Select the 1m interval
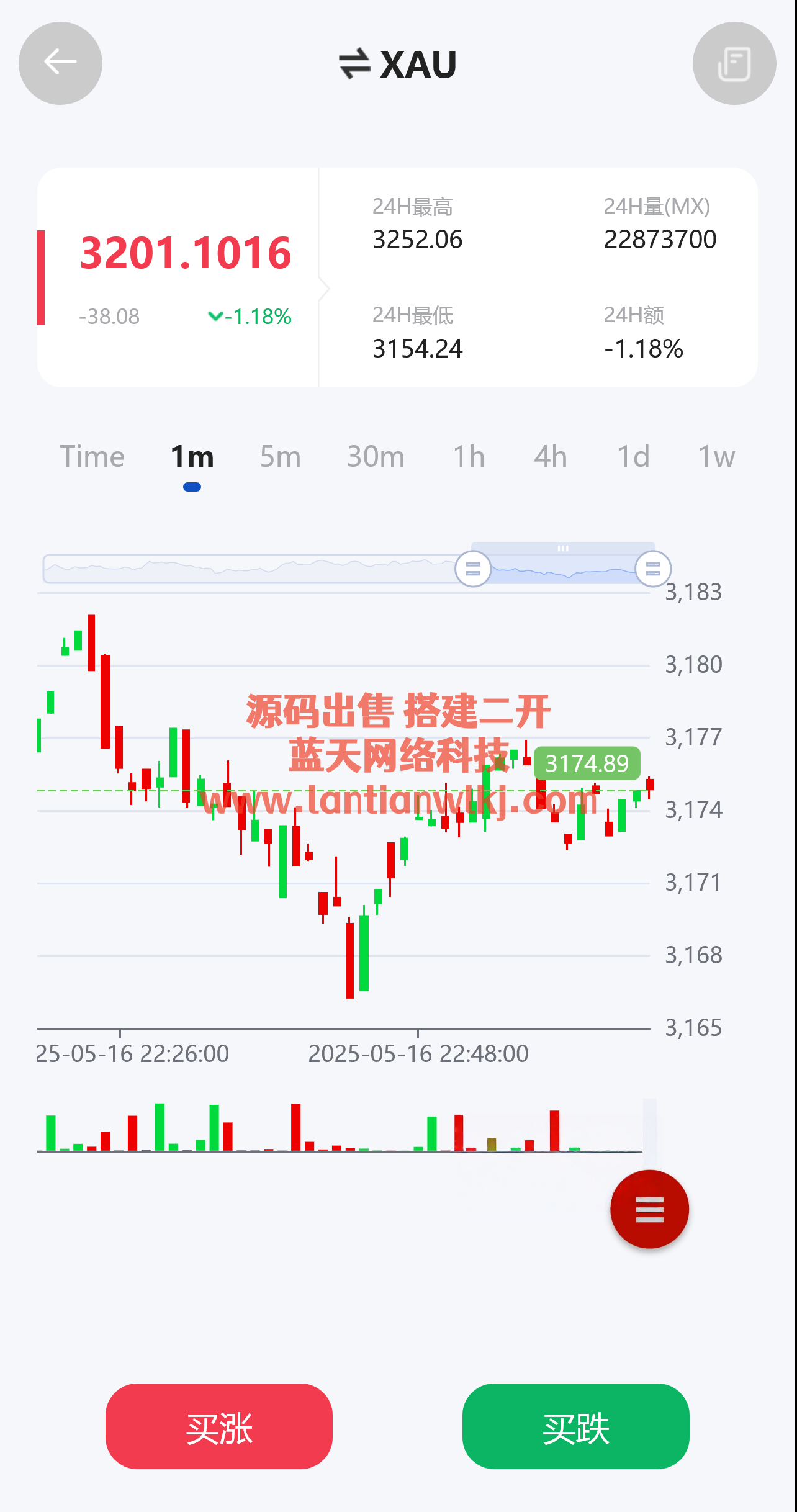The image size is (797, 1512). (x=192, y=457)
